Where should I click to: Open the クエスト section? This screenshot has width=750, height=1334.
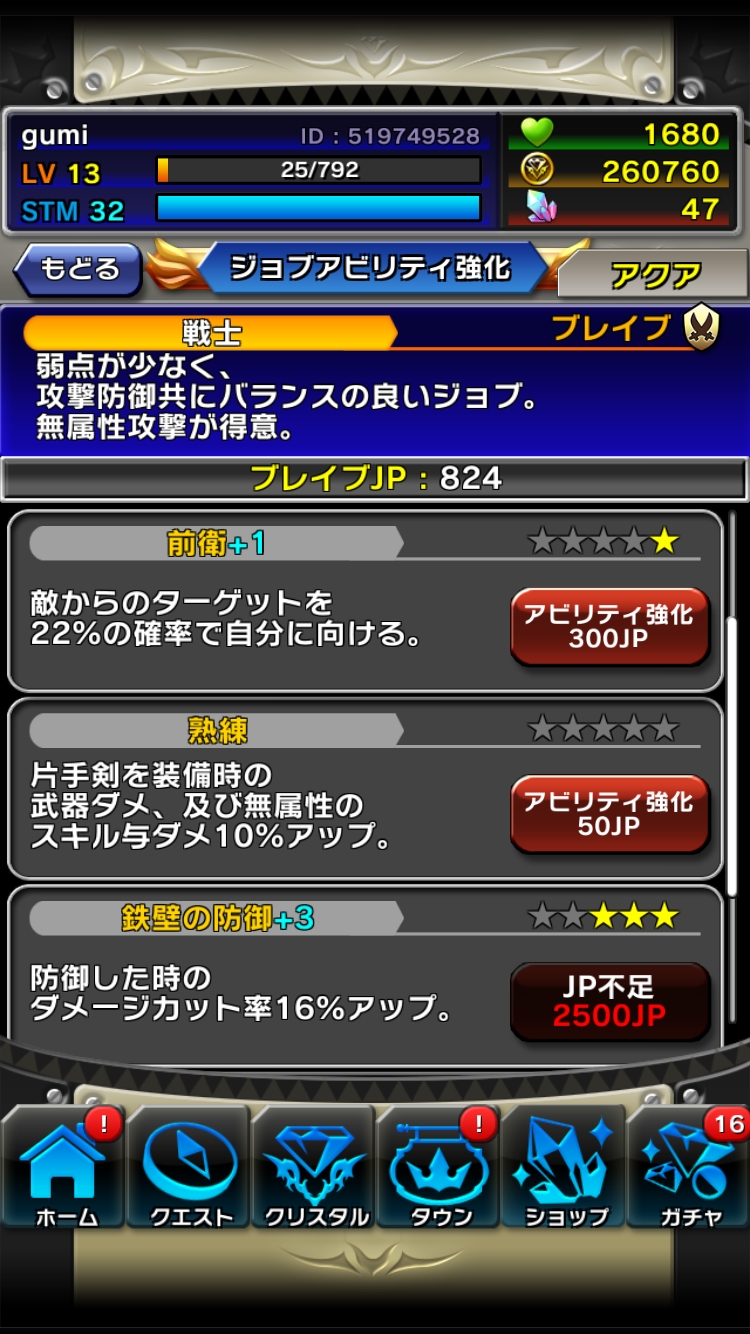coord(189,1168)
